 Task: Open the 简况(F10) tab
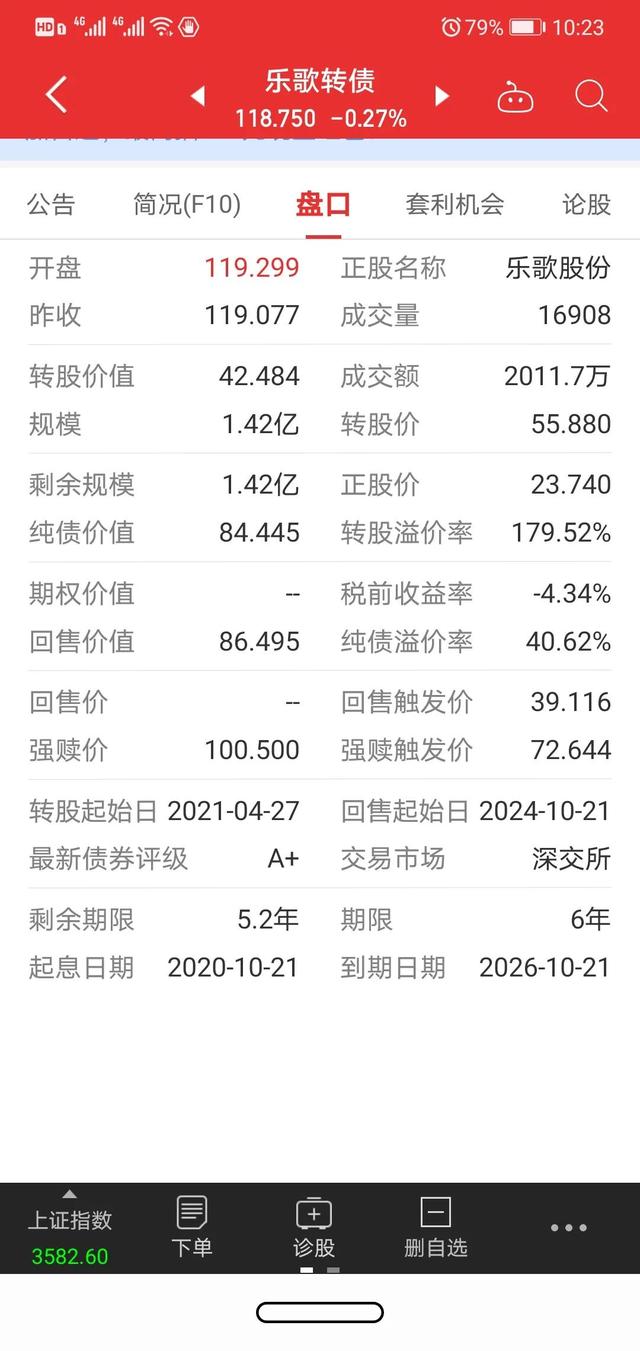187,205
